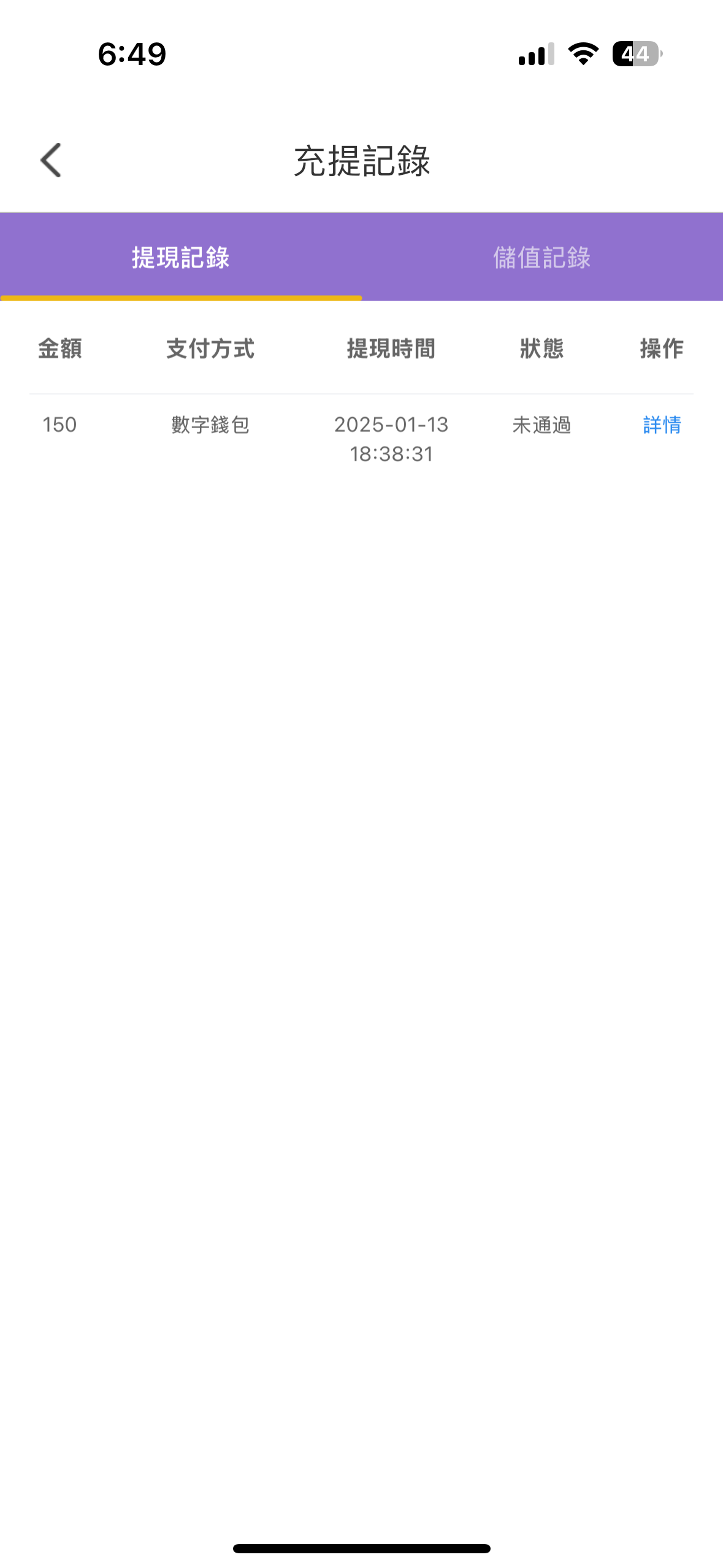This screenshot has width=723, height=1568.
Task: Tap the 支付方式 column header
Action: point(210,348)
